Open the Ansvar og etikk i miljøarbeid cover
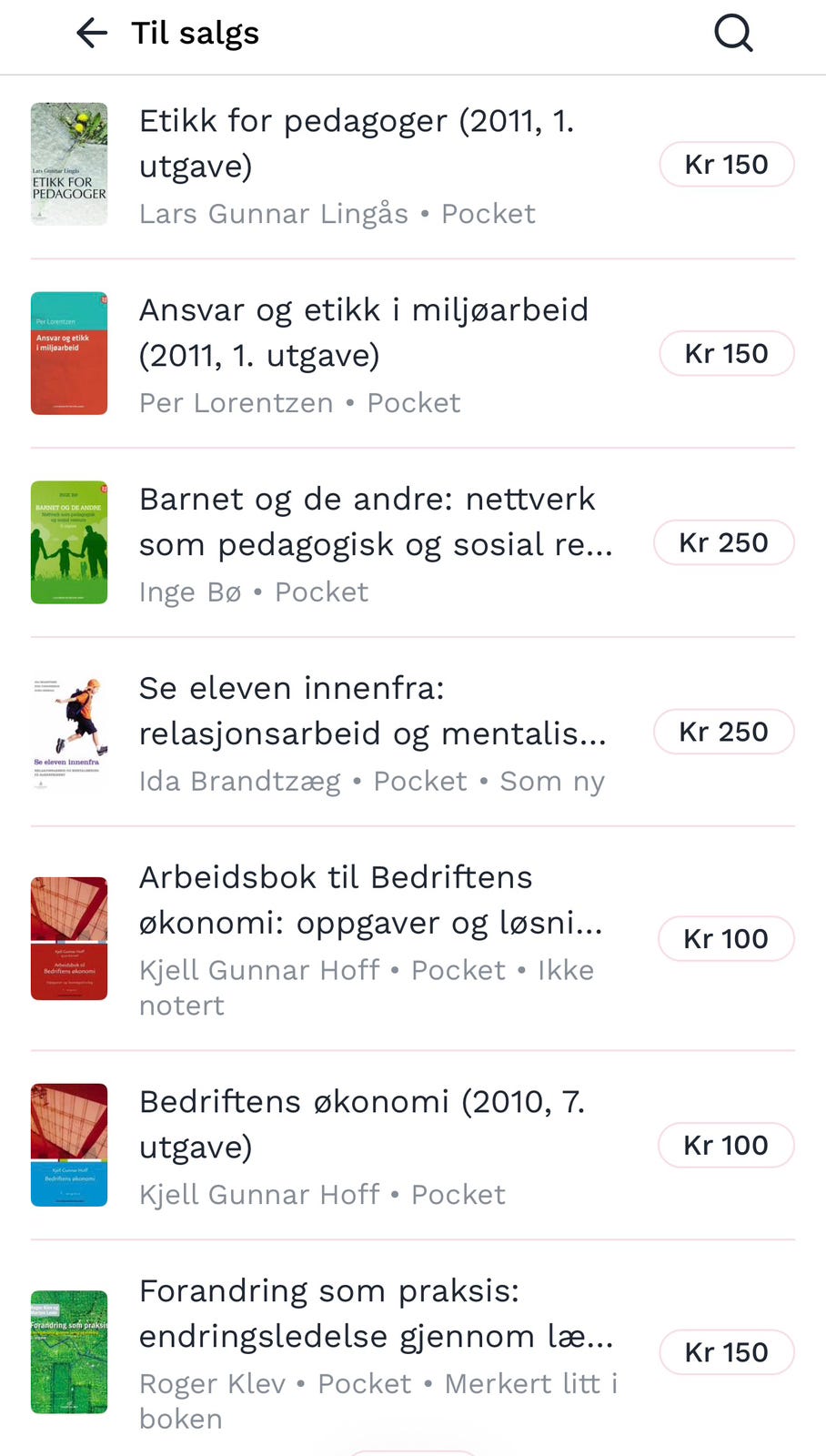 (x=69, y=353)
